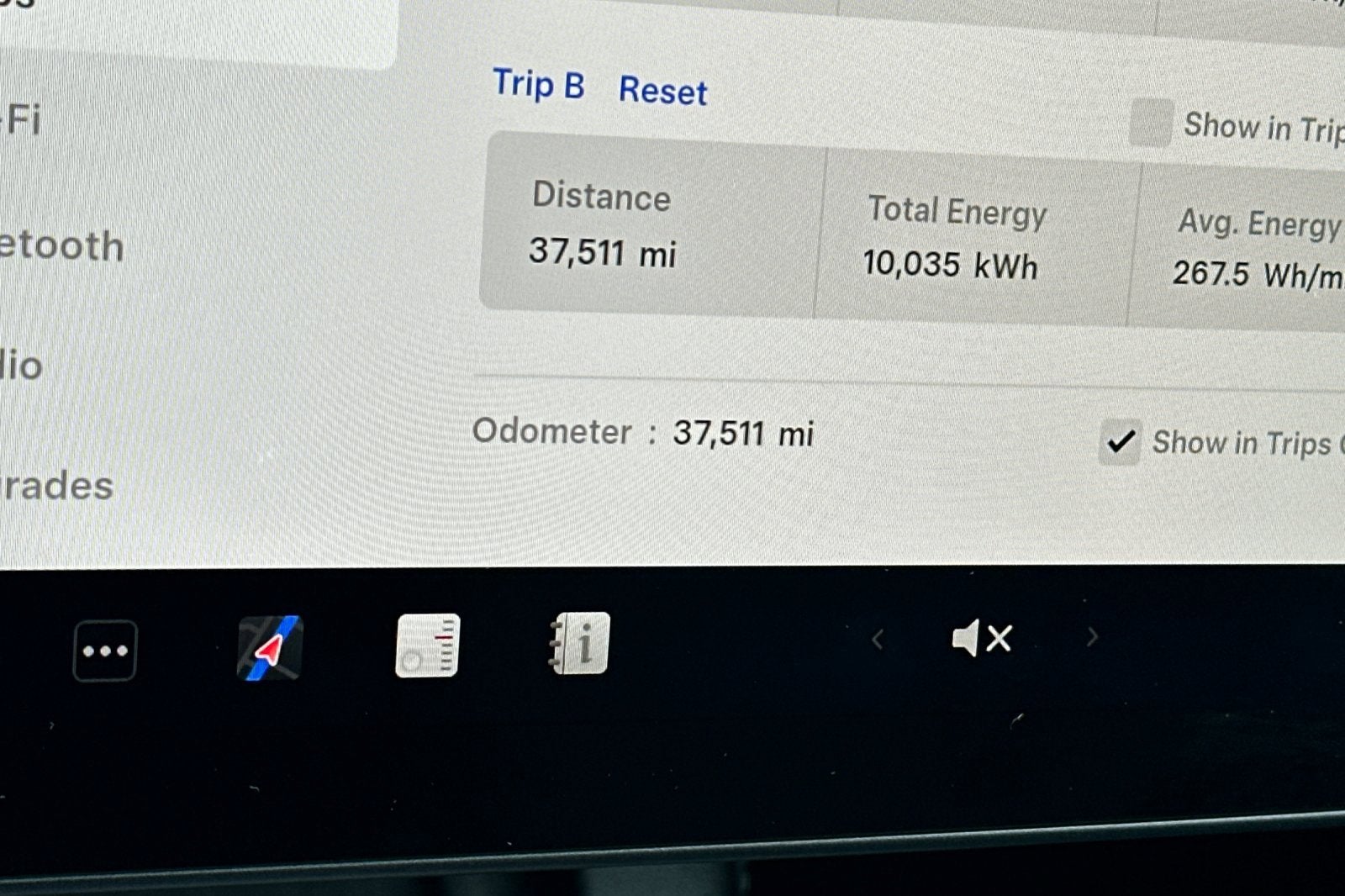Viewport: 1345px width, 896px height.
Task: Lower volume with the left chevron
Action: 877,640
